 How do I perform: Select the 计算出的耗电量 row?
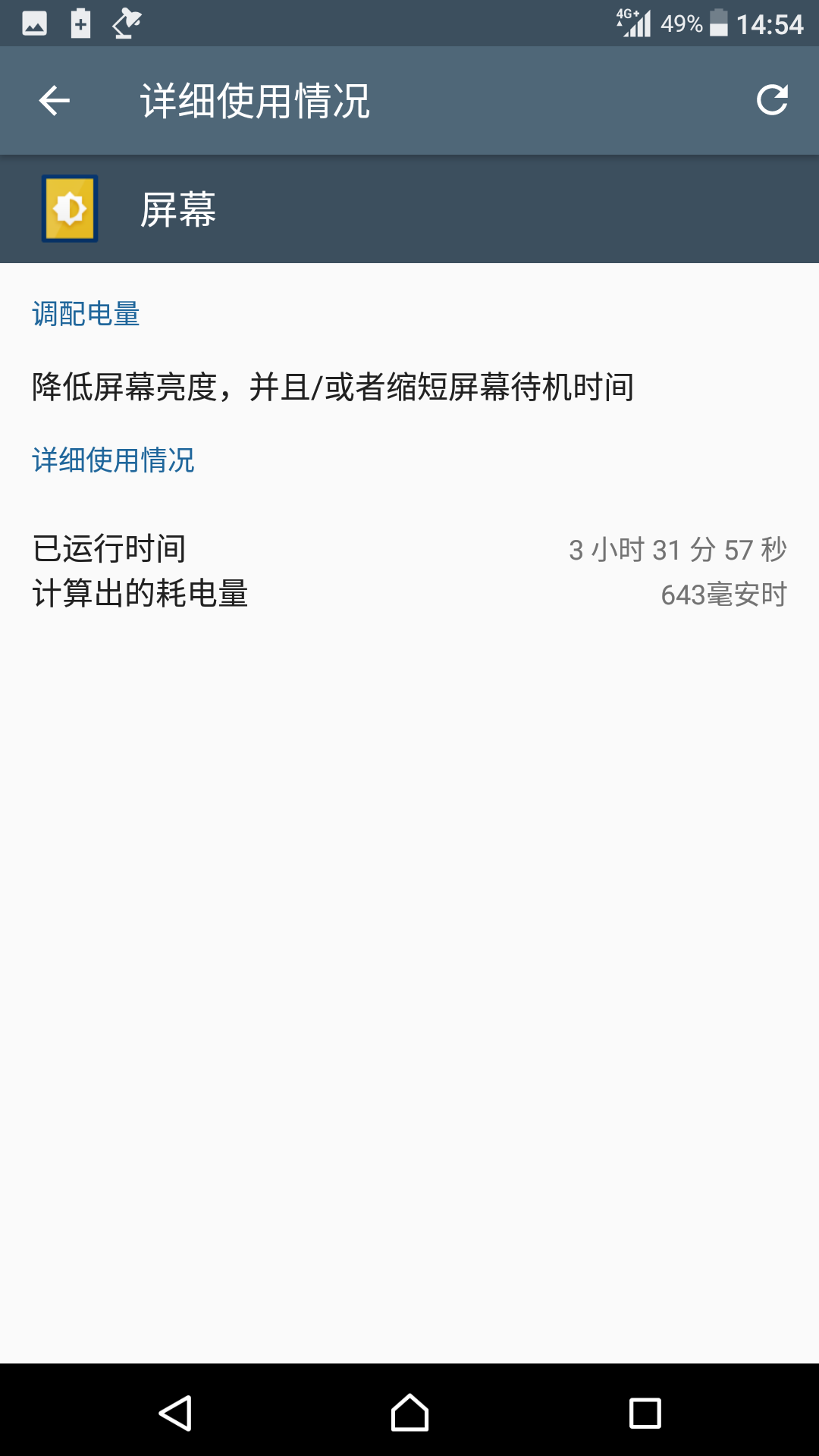[140, 596]
